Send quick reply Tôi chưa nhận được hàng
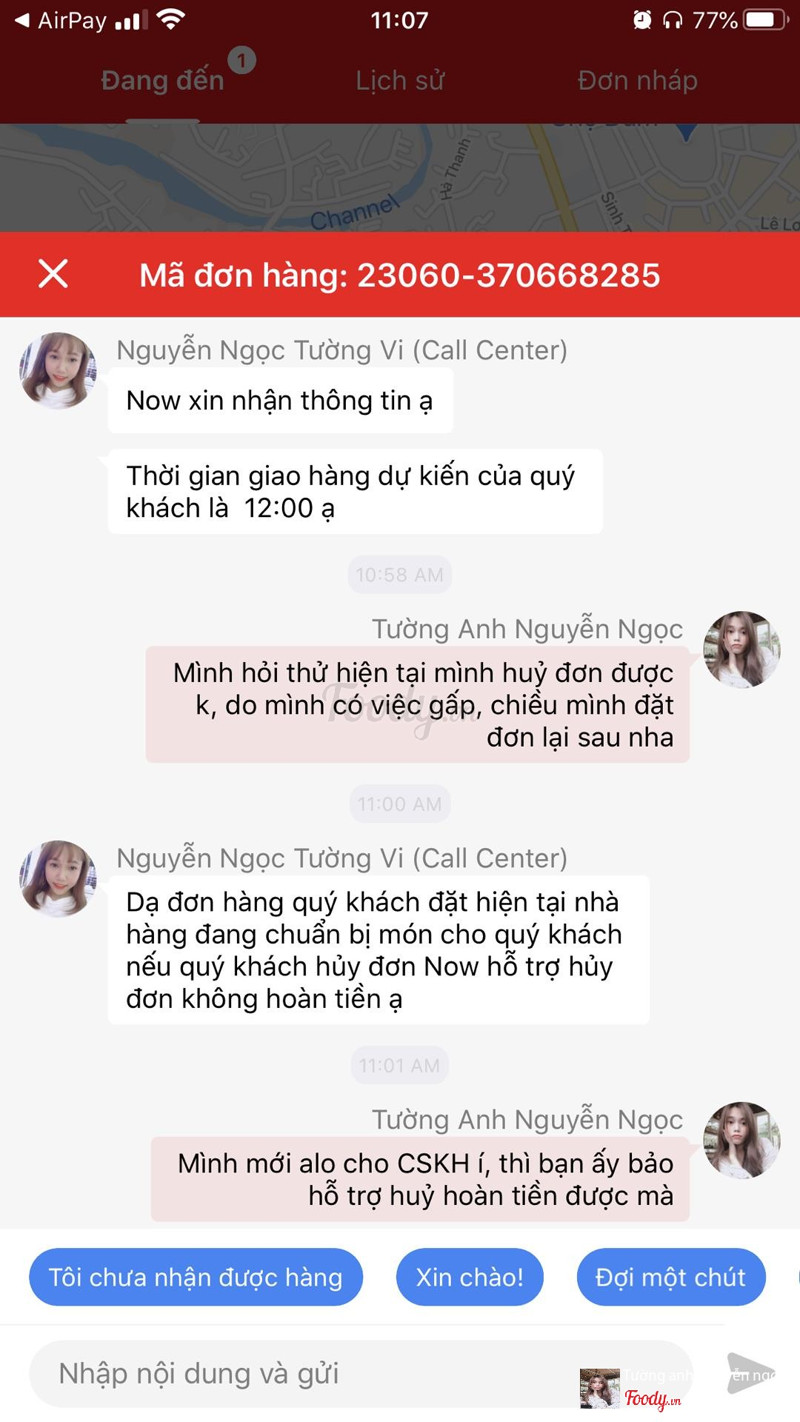This screenshot has width=800, height=1422. [196, 1277]
